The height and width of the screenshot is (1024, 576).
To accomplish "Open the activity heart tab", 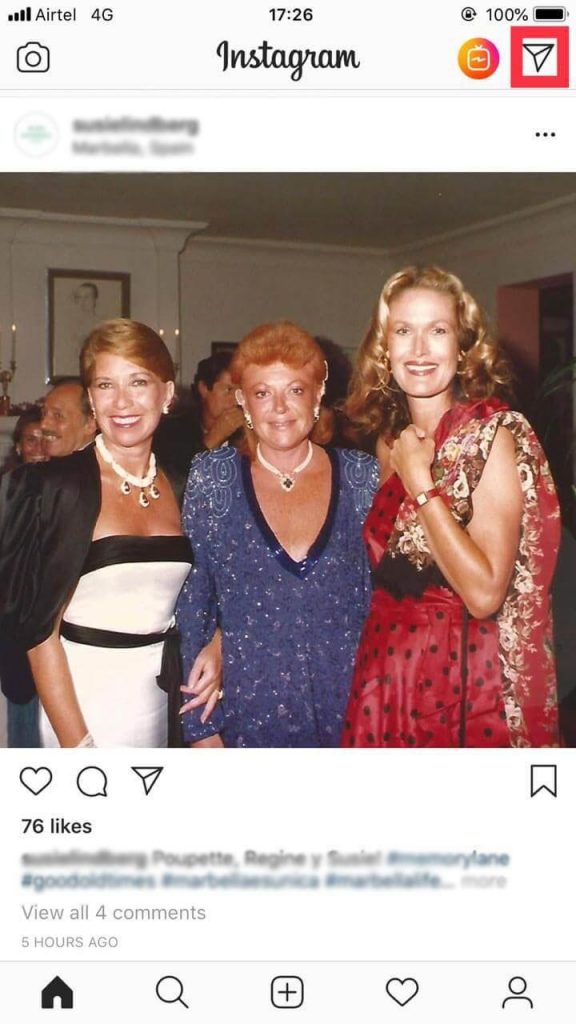I will coord(402,993).
